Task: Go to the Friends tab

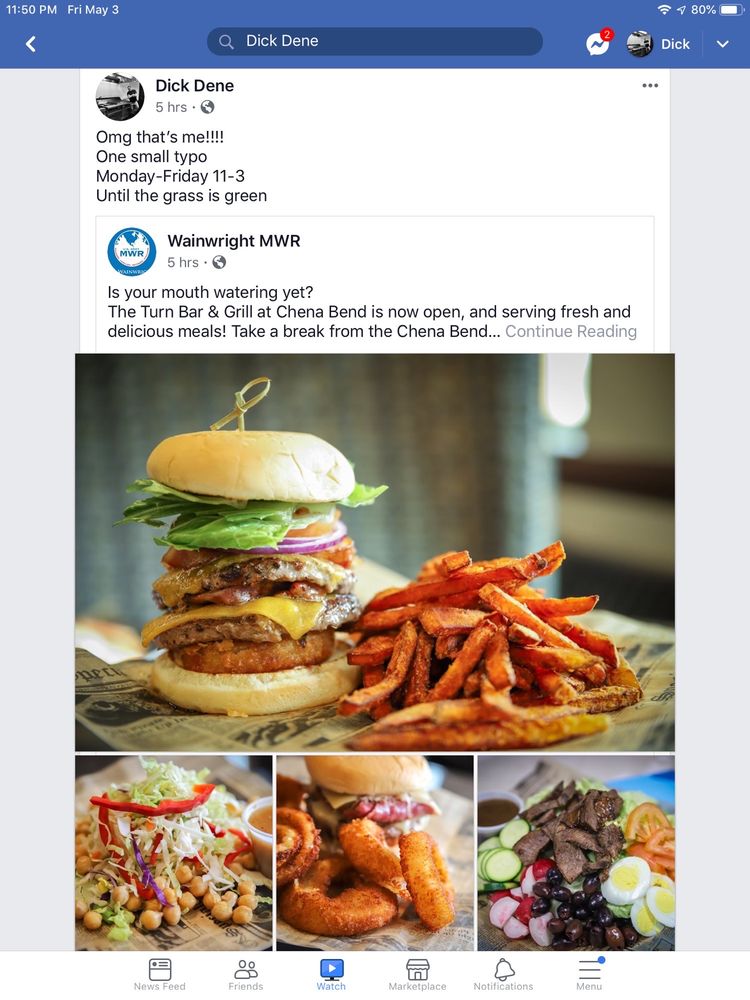Action: pos(246,974)
